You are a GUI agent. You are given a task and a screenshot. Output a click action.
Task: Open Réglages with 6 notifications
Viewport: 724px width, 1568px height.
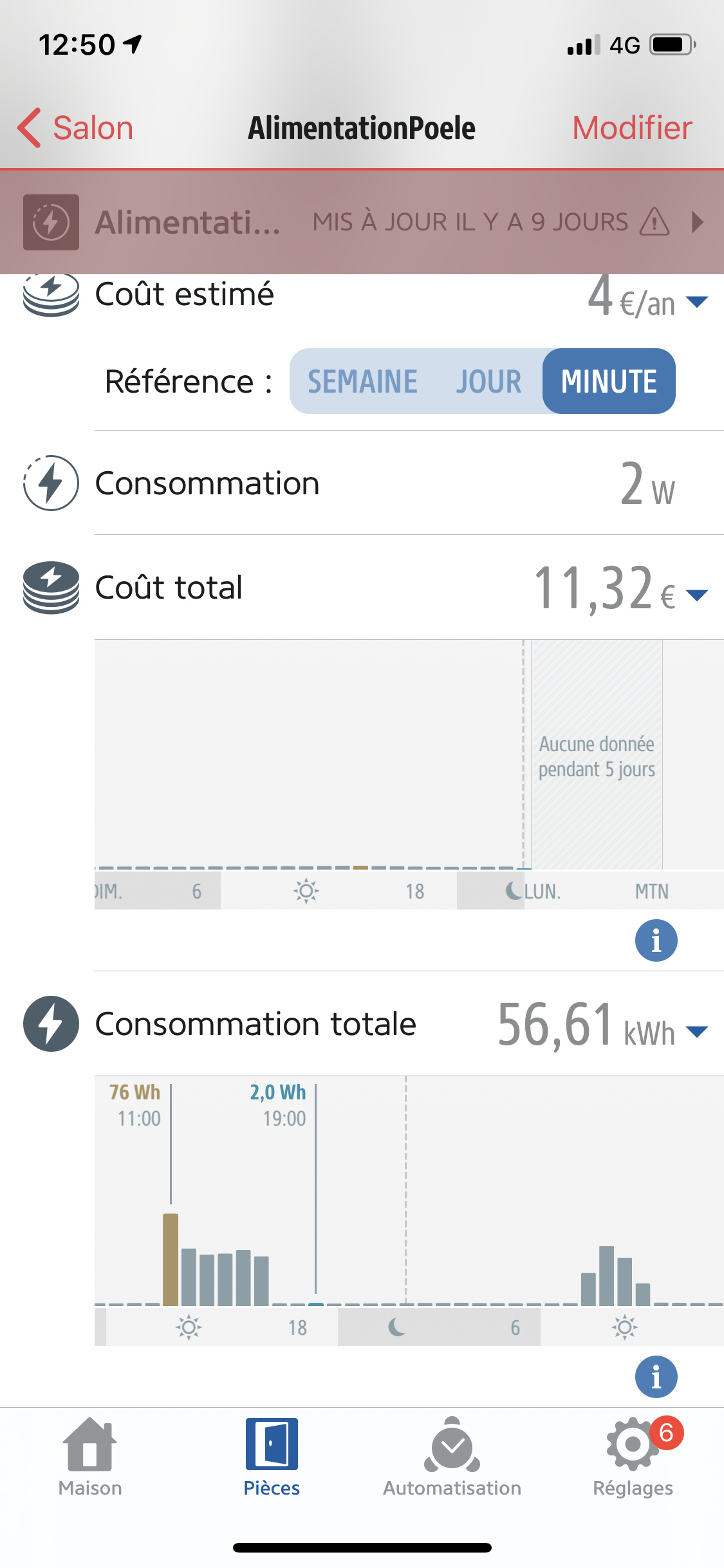[x=633, y=1457]
